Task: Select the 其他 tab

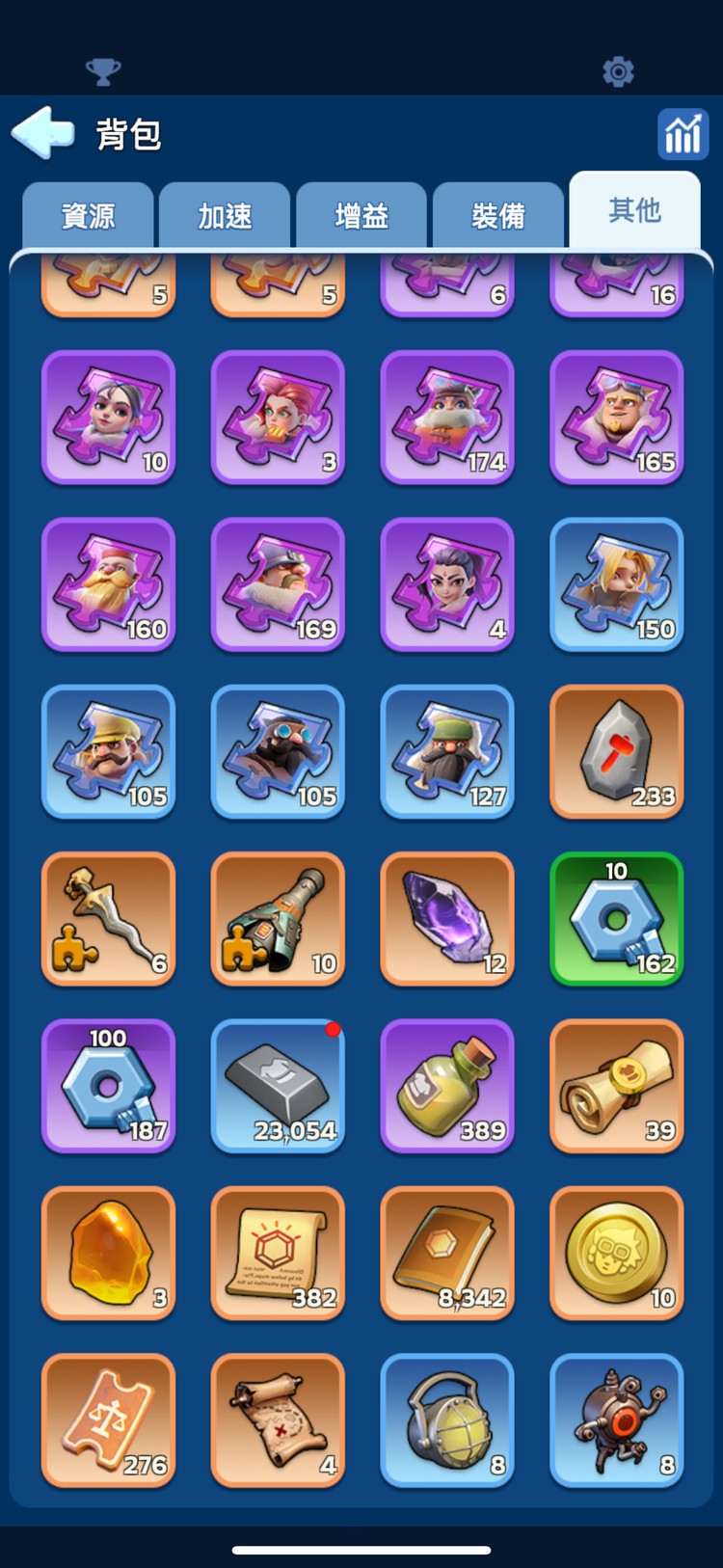Action: (634, 210)
